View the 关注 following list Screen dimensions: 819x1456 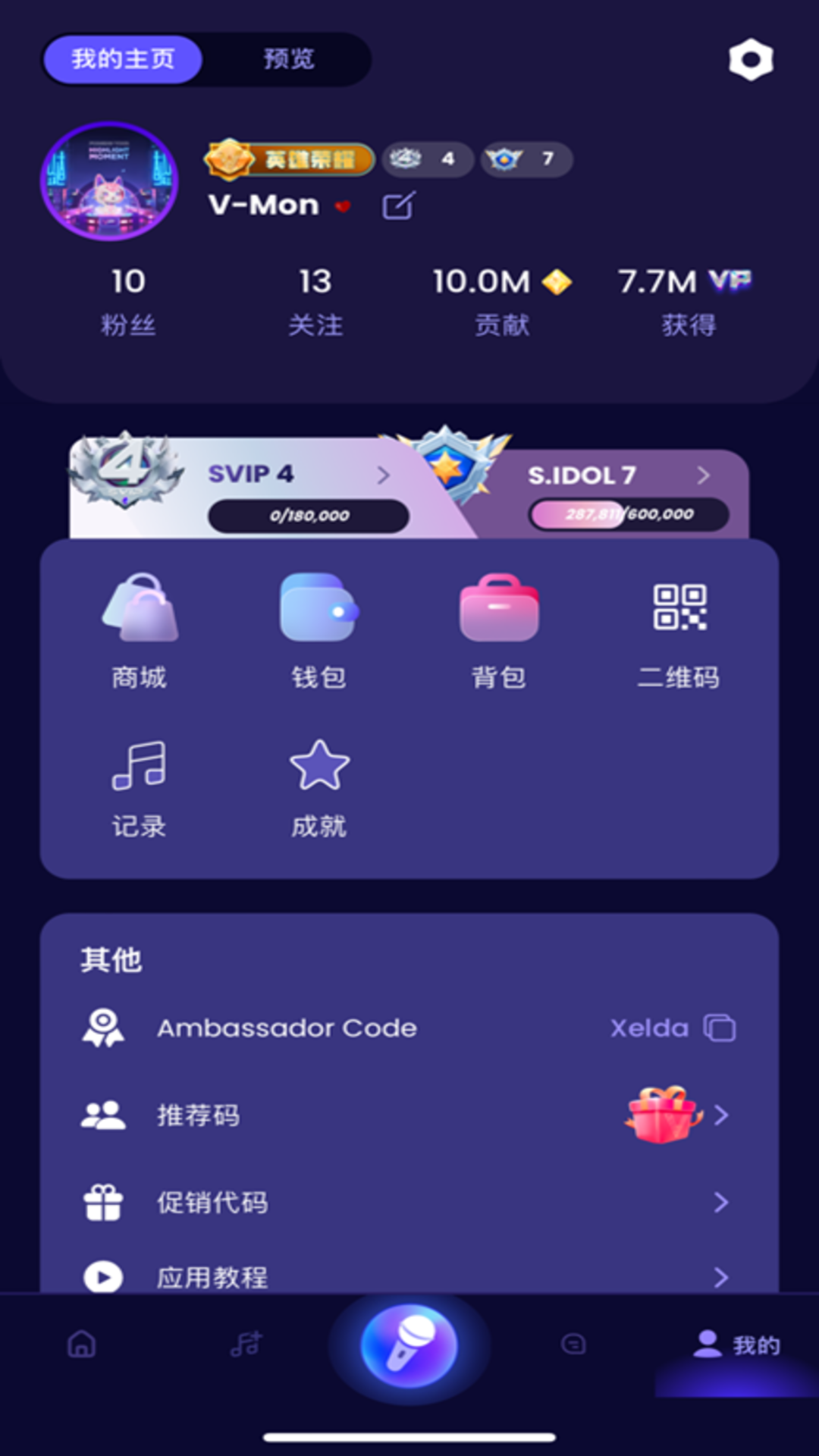[315, 301]
